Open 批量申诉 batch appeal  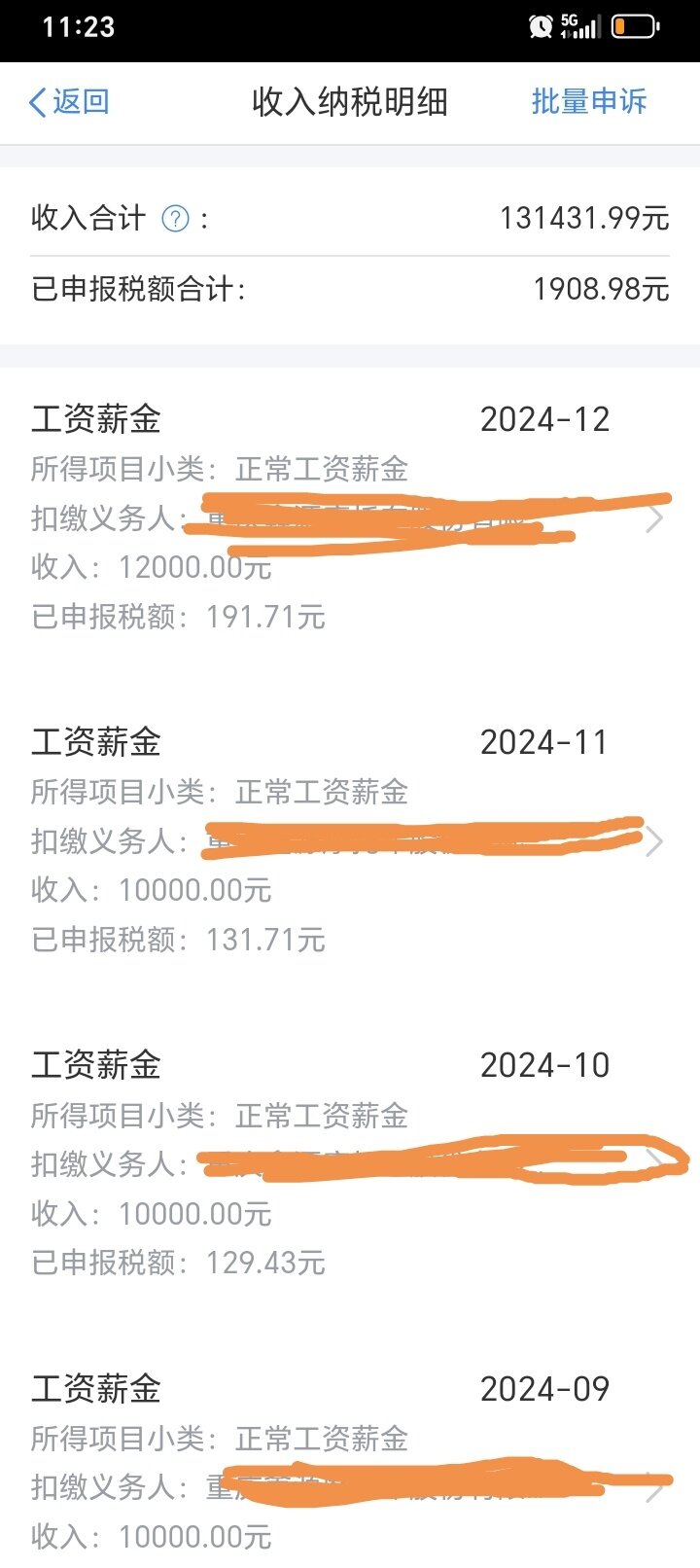(x=588, y=101)
